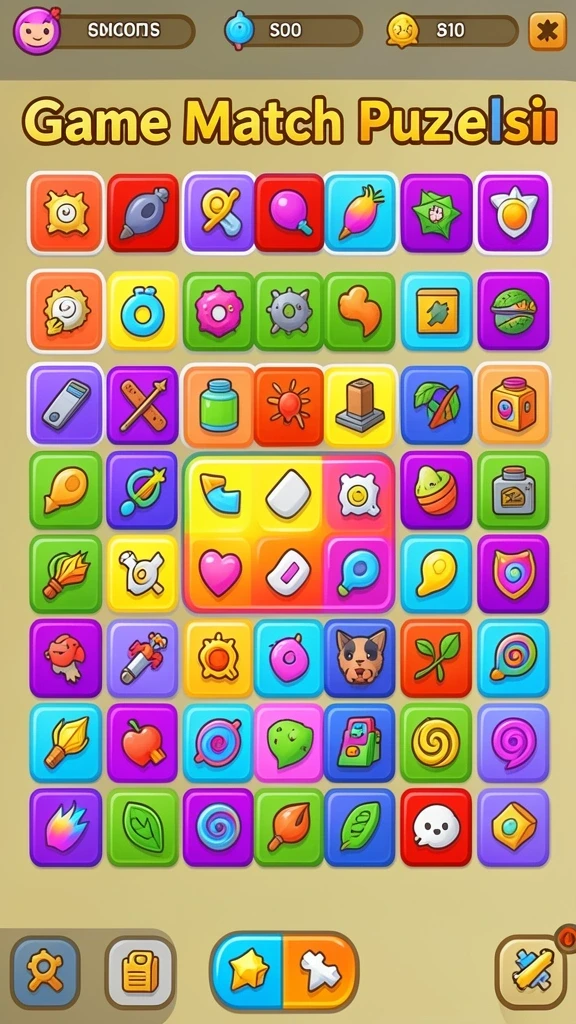Pick the red apple tile

point(142,743)
